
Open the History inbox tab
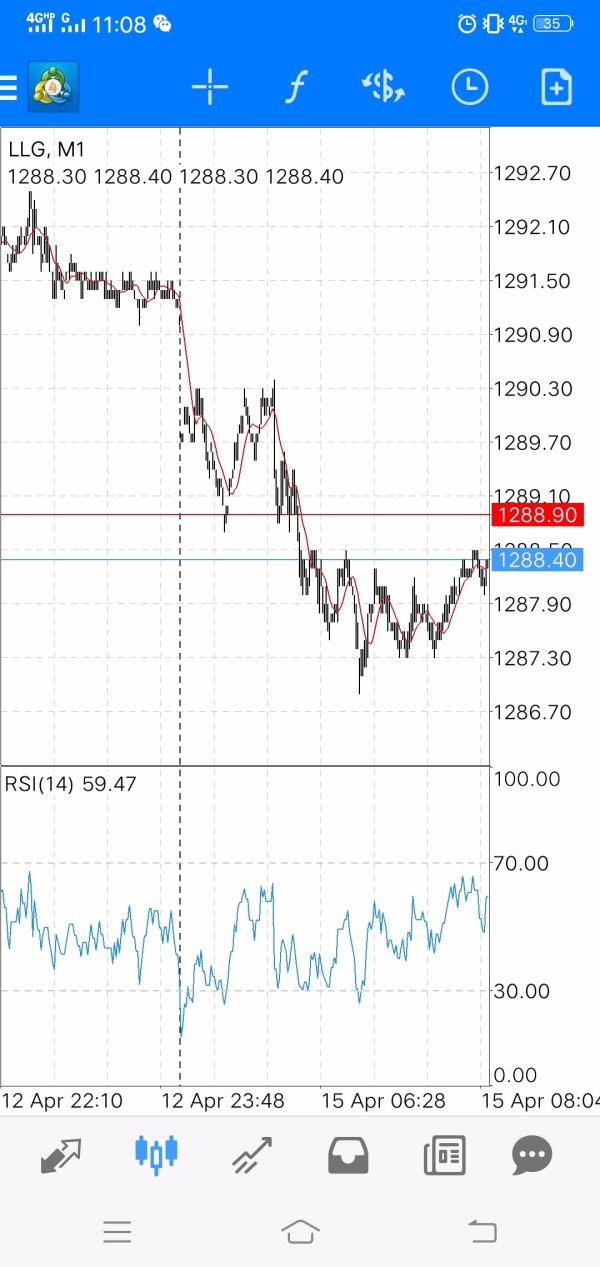pos(348,1155)
